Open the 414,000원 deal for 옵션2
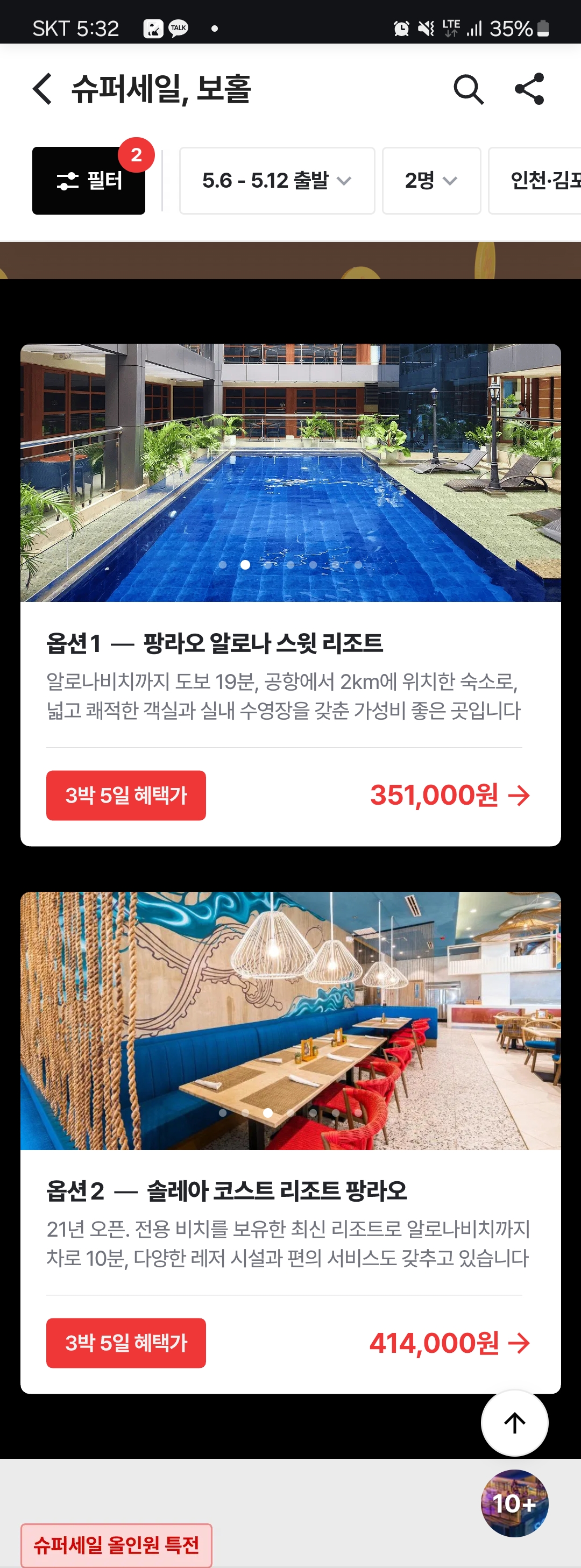 [449, 1343]
